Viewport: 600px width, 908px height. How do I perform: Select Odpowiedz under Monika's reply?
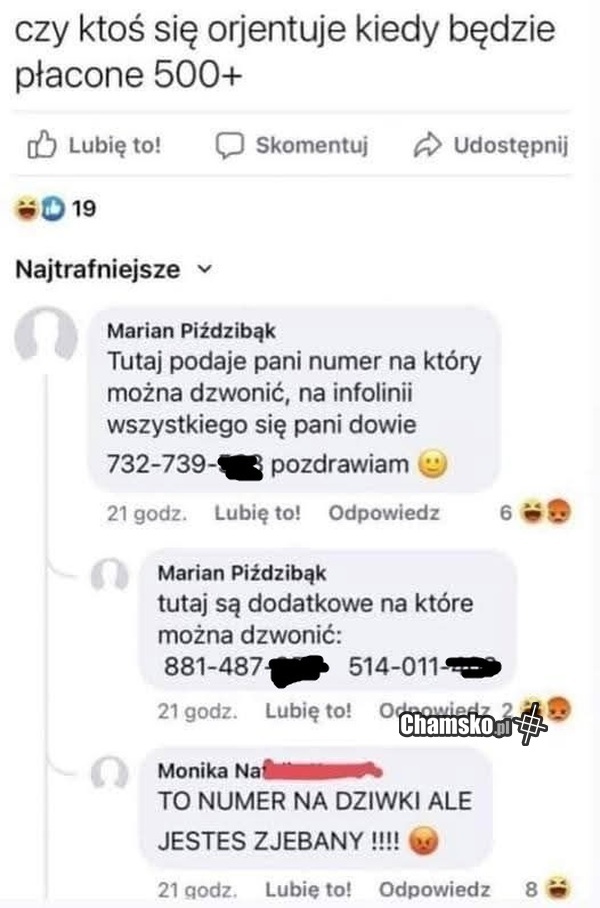click(x=435, y=889)
